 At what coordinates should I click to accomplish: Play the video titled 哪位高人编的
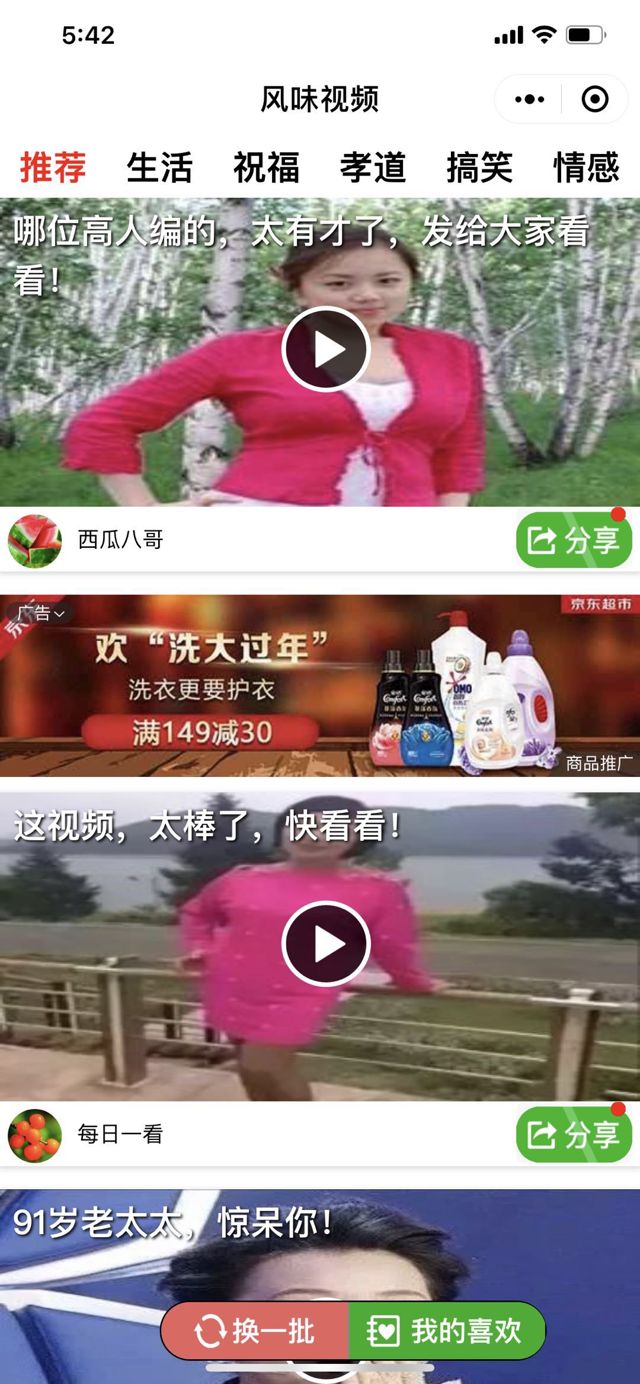[326, 349]
